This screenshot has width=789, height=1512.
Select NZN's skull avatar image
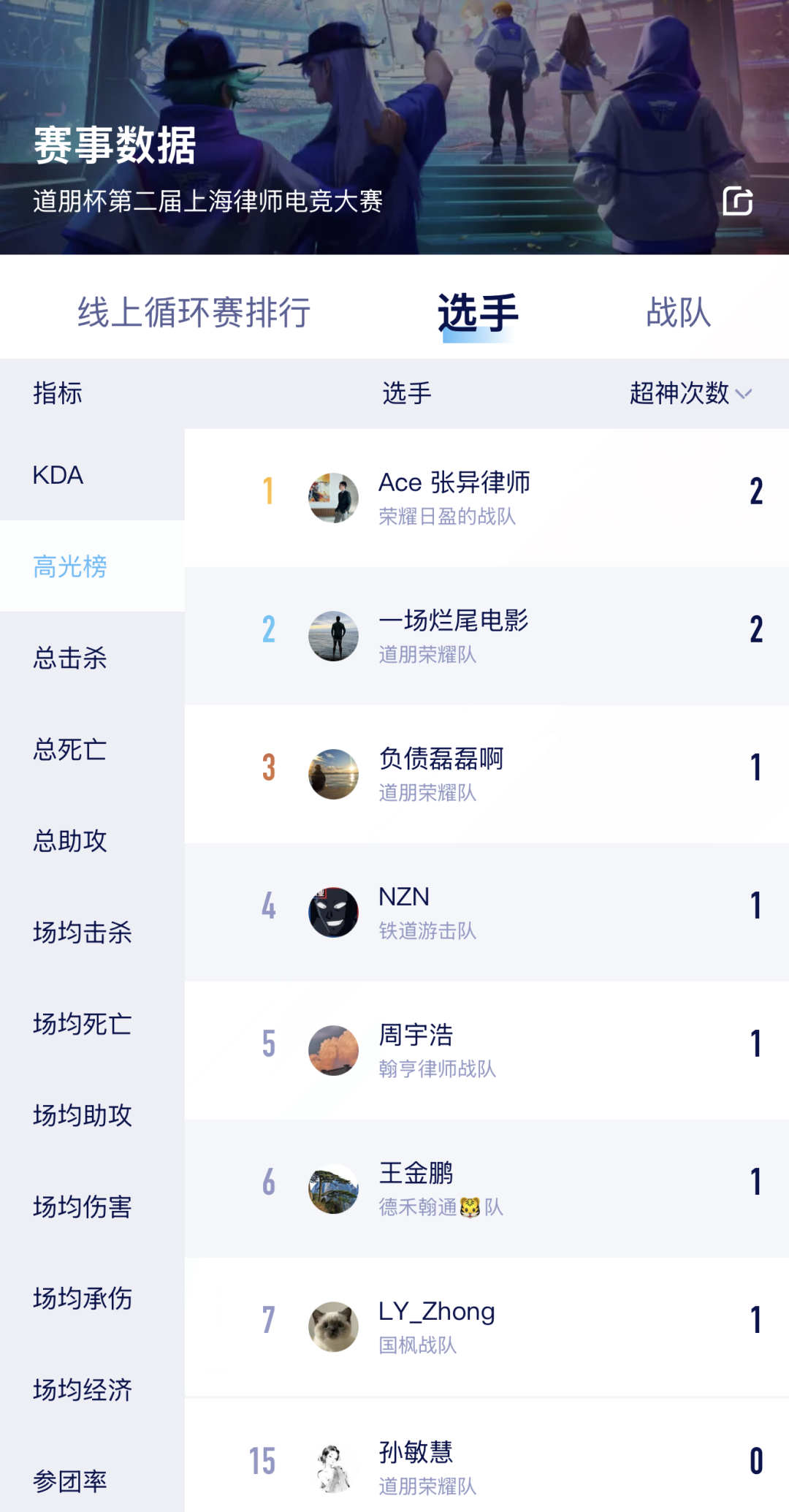(x=334, y=911)
